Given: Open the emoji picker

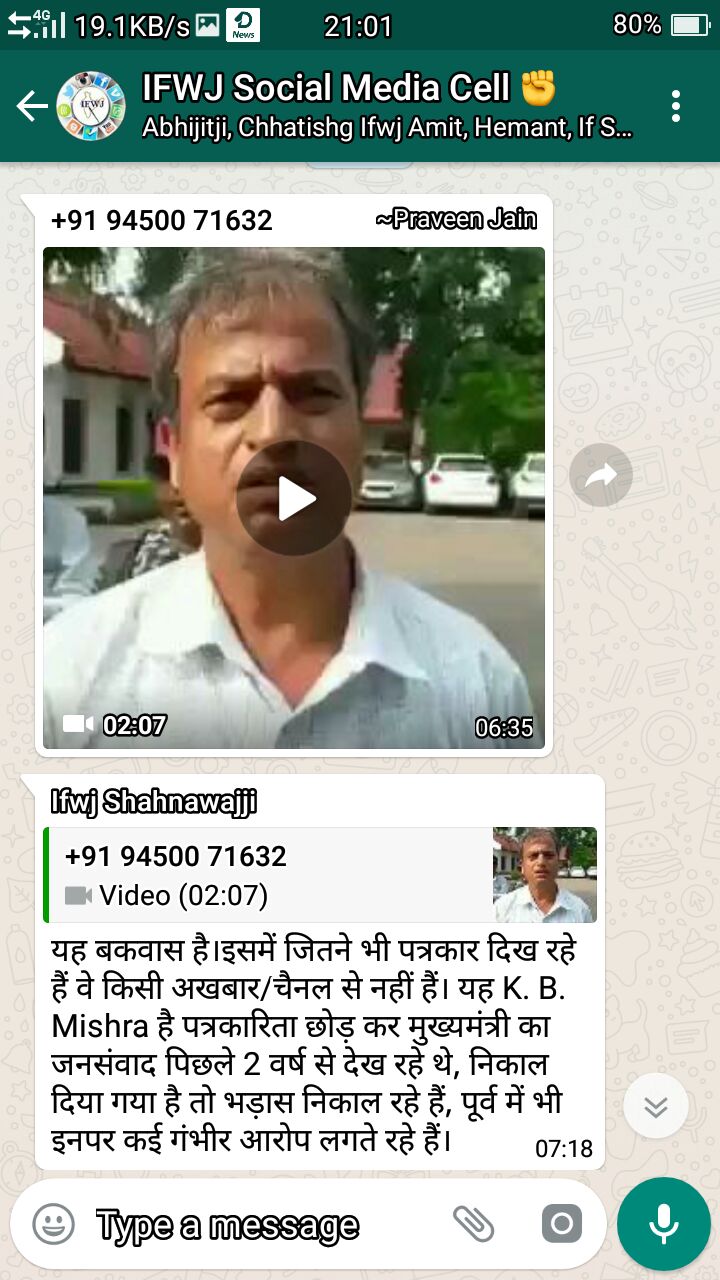Looking at the screenshot, I should pyautogui.click(x=54, y=1224).
